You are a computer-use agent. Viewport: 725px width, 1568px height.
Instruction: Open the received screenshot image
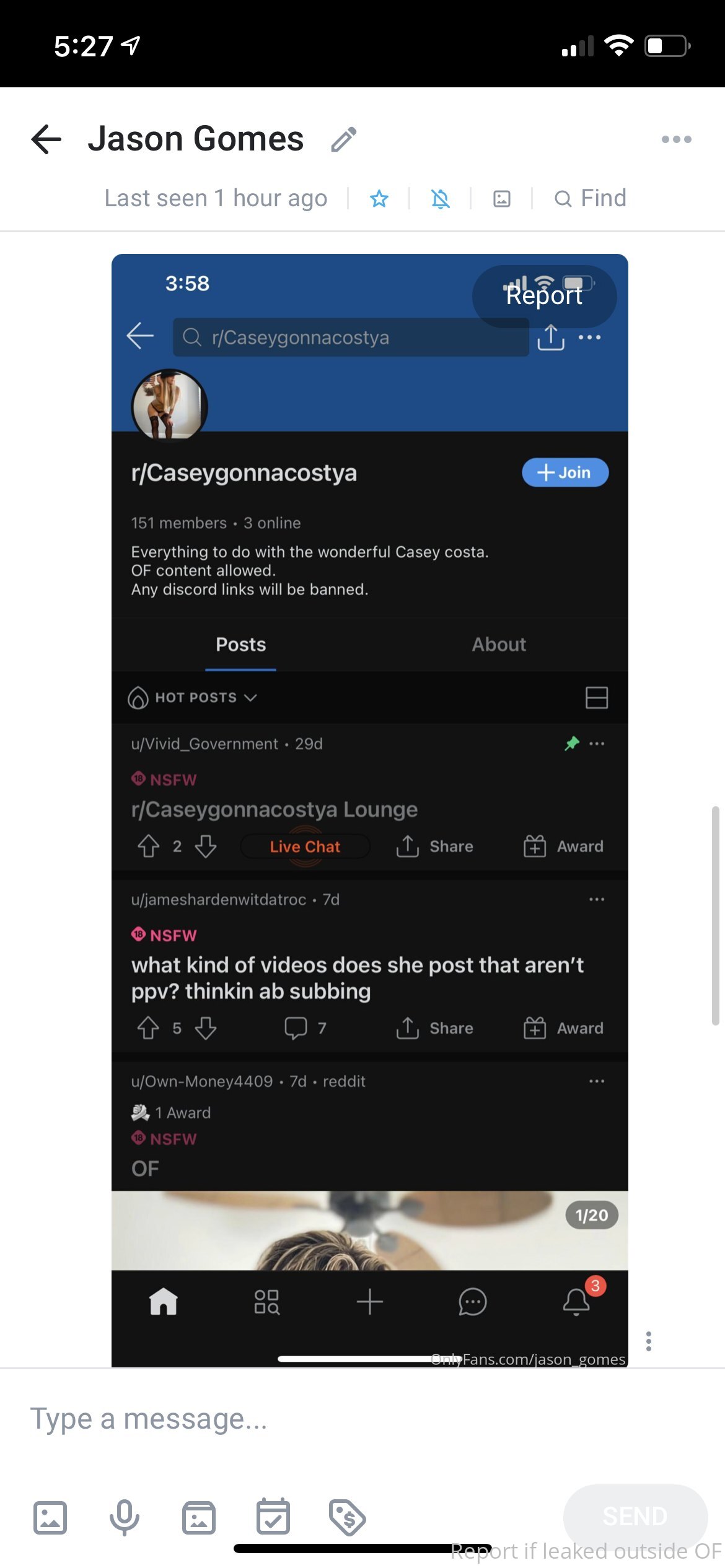click(x=369, y=811)
